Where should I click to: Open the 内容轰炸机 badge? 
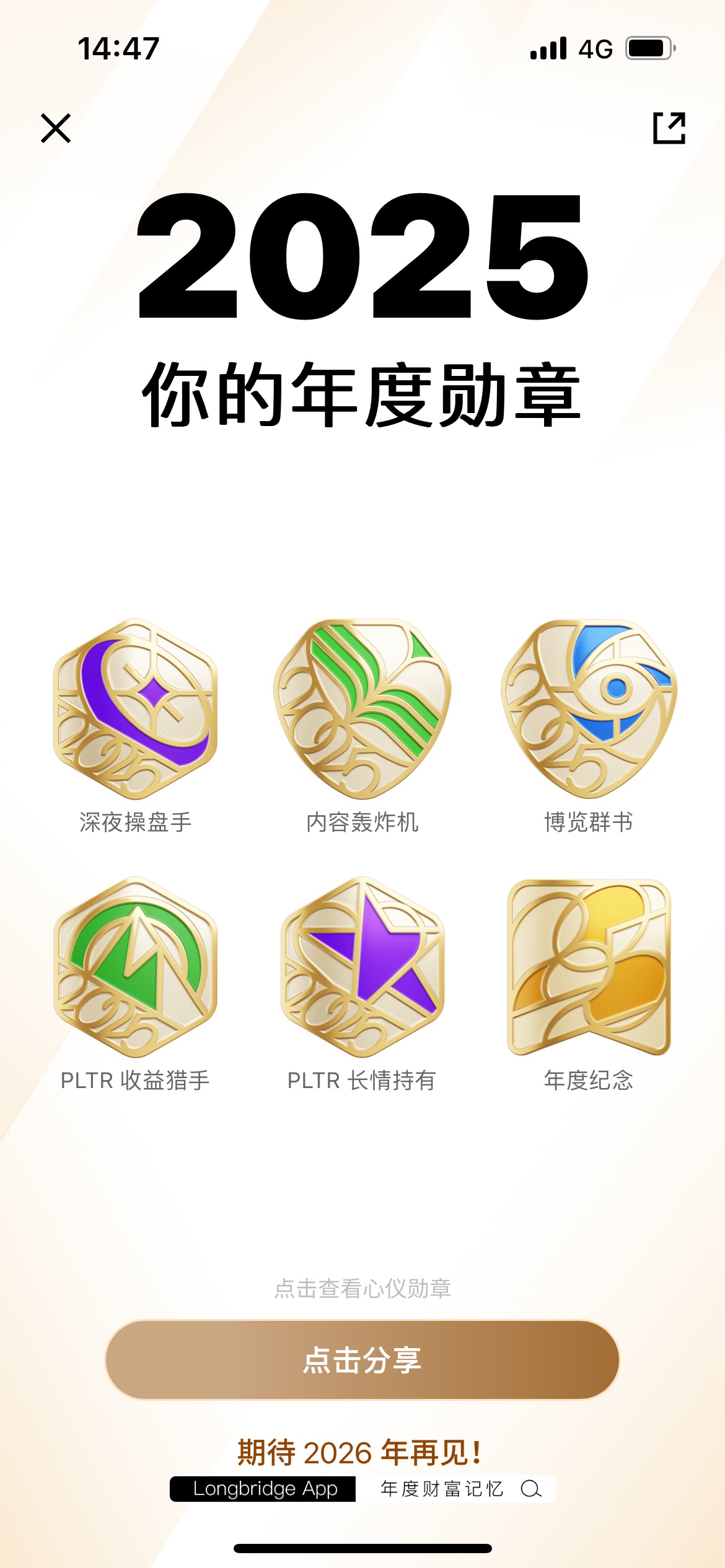click(x=362, y=710)
